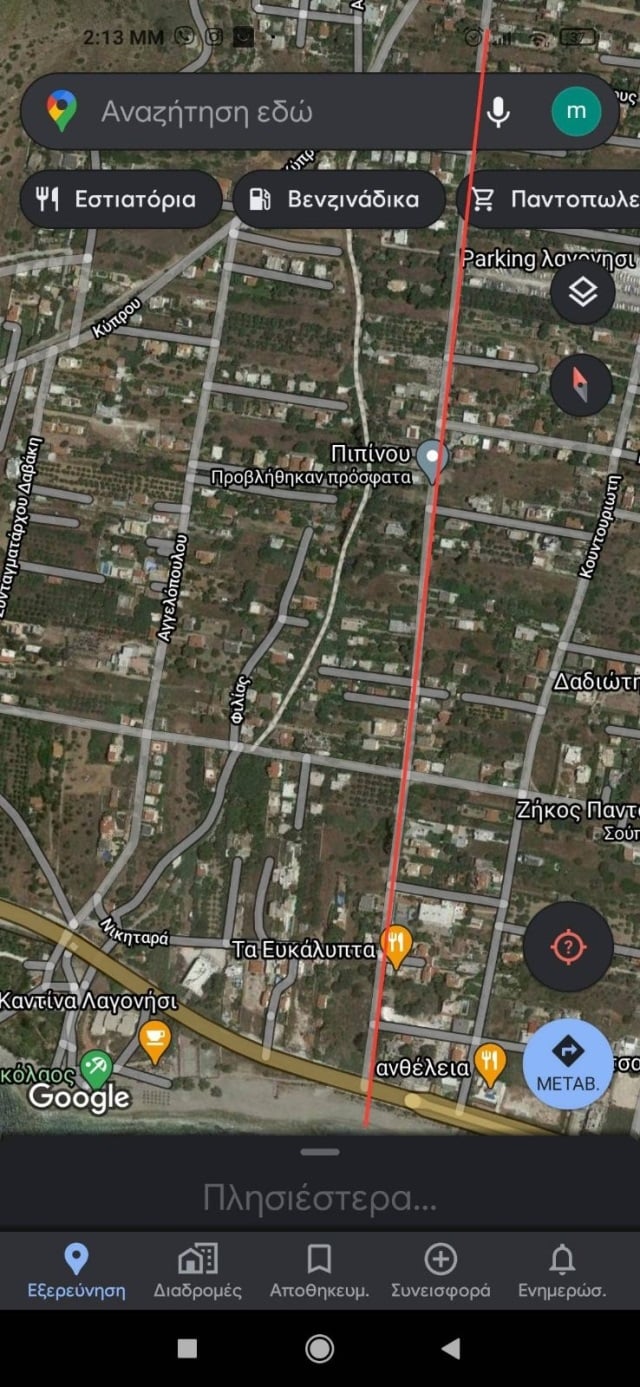Image resolution: width=640 pixels, height=1387 pixels.
Task: Start voice search with the microphone
Action: click(498, 111)
